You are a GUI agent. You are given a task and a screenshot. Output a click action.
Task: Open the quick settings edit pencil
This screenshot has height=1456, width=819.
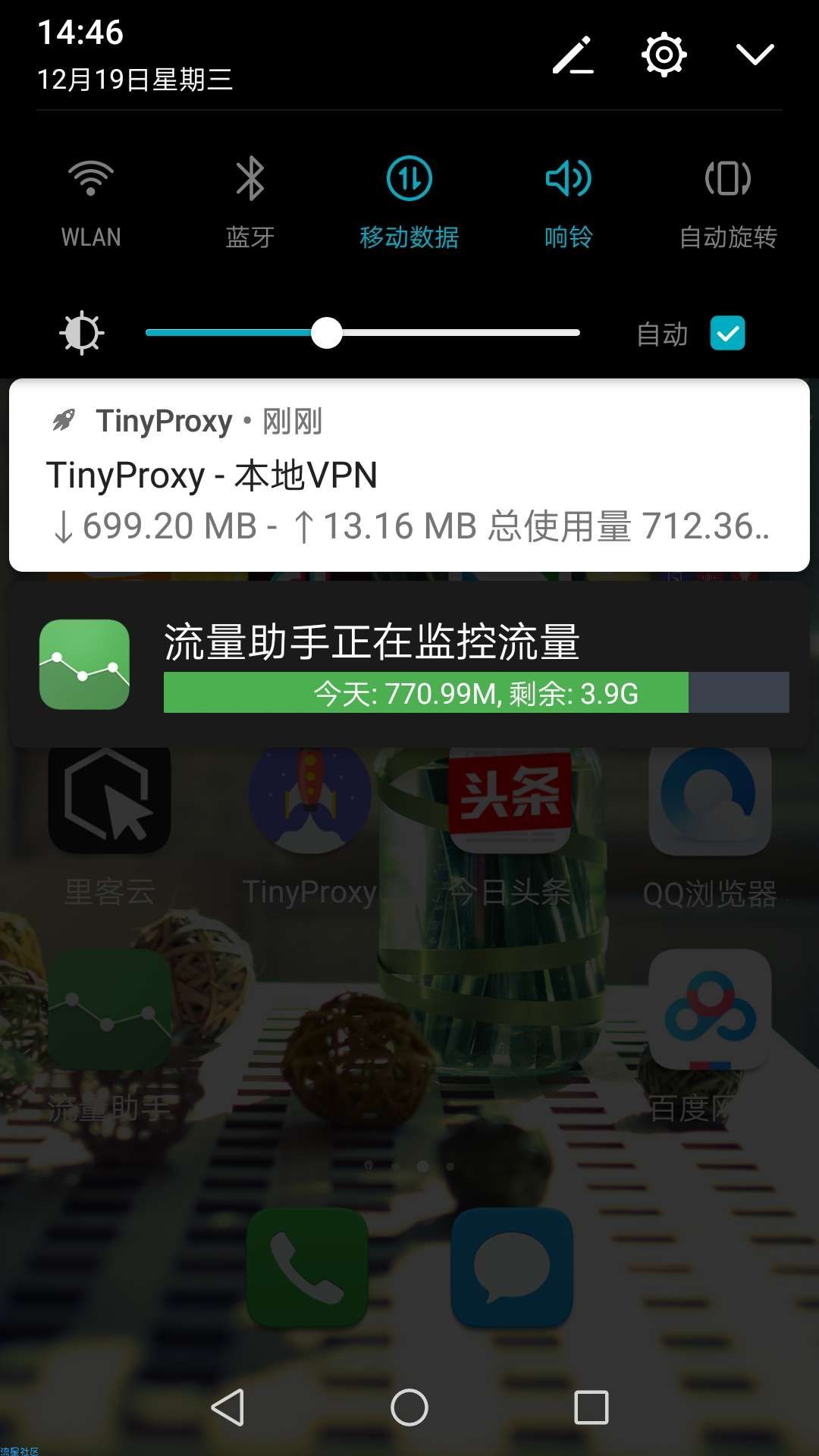(573, 55)
